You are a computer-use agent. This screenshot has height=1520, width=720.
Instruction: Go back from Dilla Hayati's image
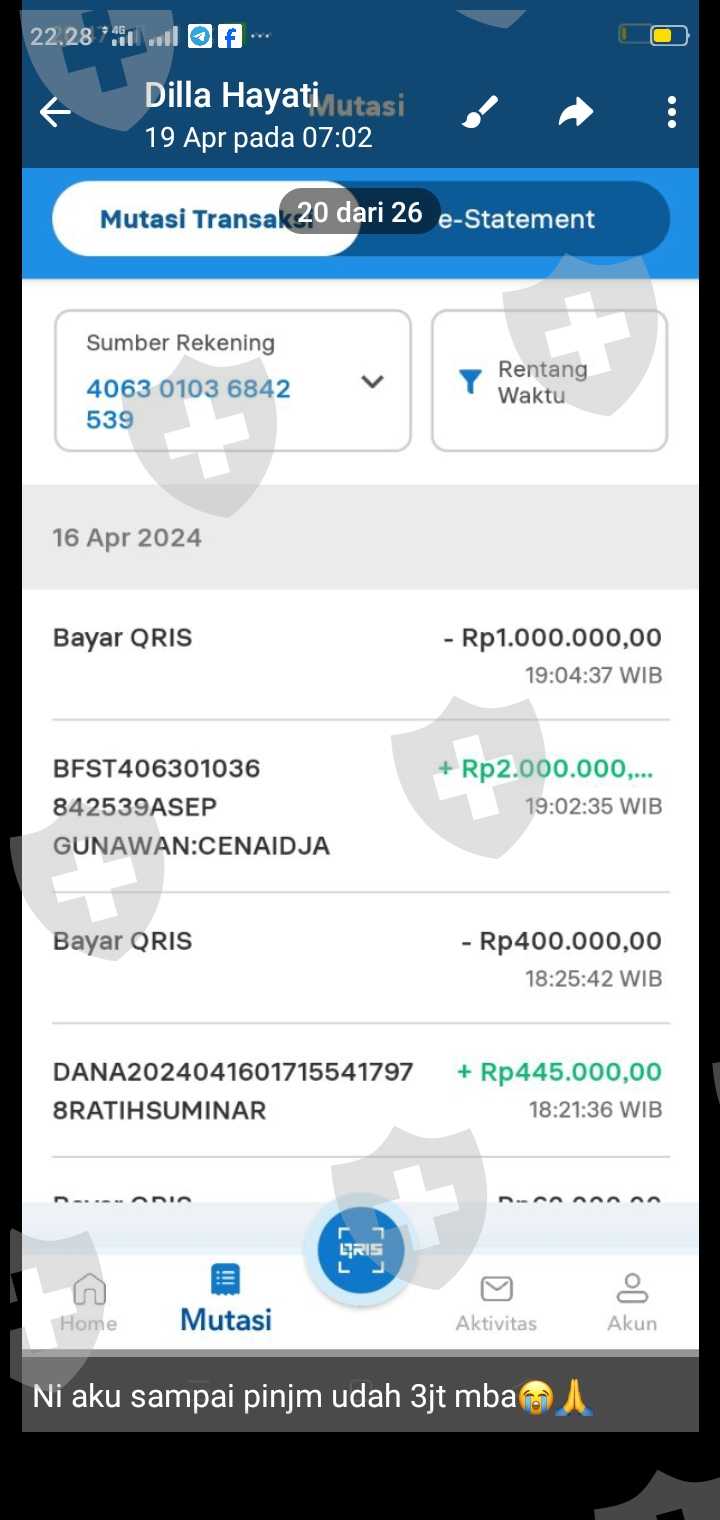tap(55, 113)
